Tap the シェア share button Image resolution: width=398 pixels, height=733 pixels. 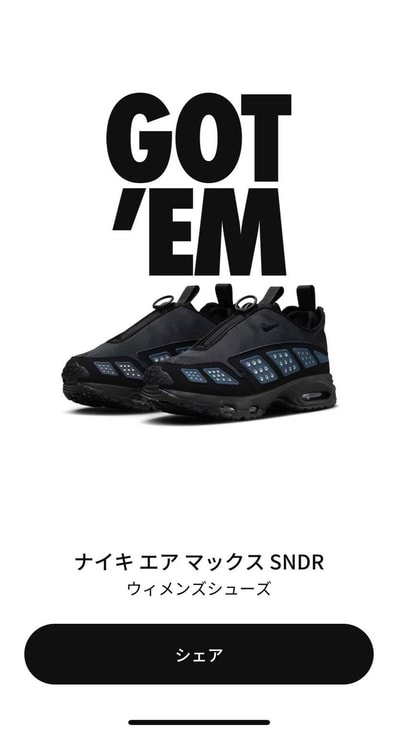[199, 654]
